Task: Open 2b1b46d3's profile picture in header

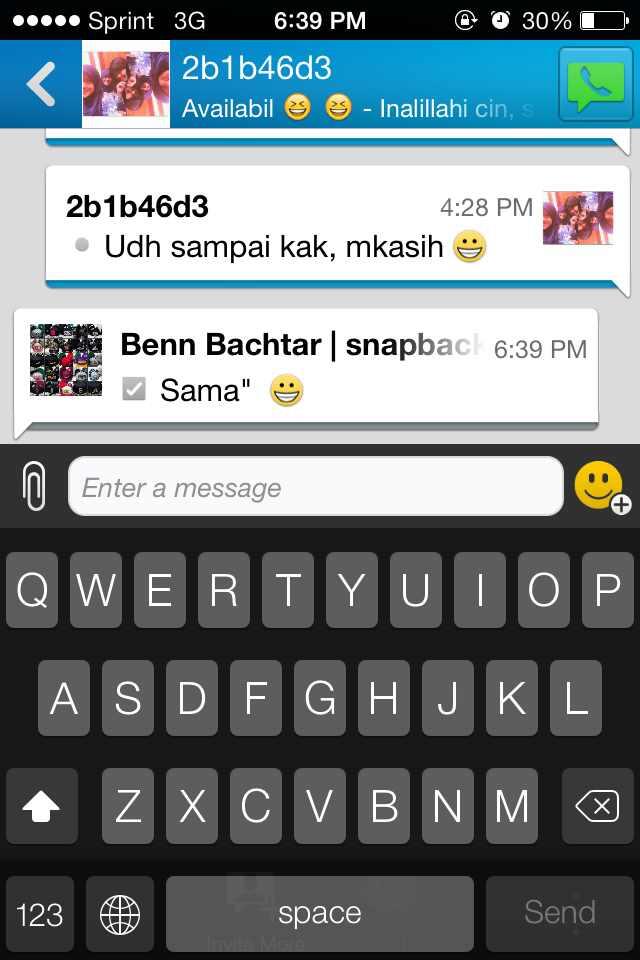Action: pyautogui.click(x=126, y=85)
